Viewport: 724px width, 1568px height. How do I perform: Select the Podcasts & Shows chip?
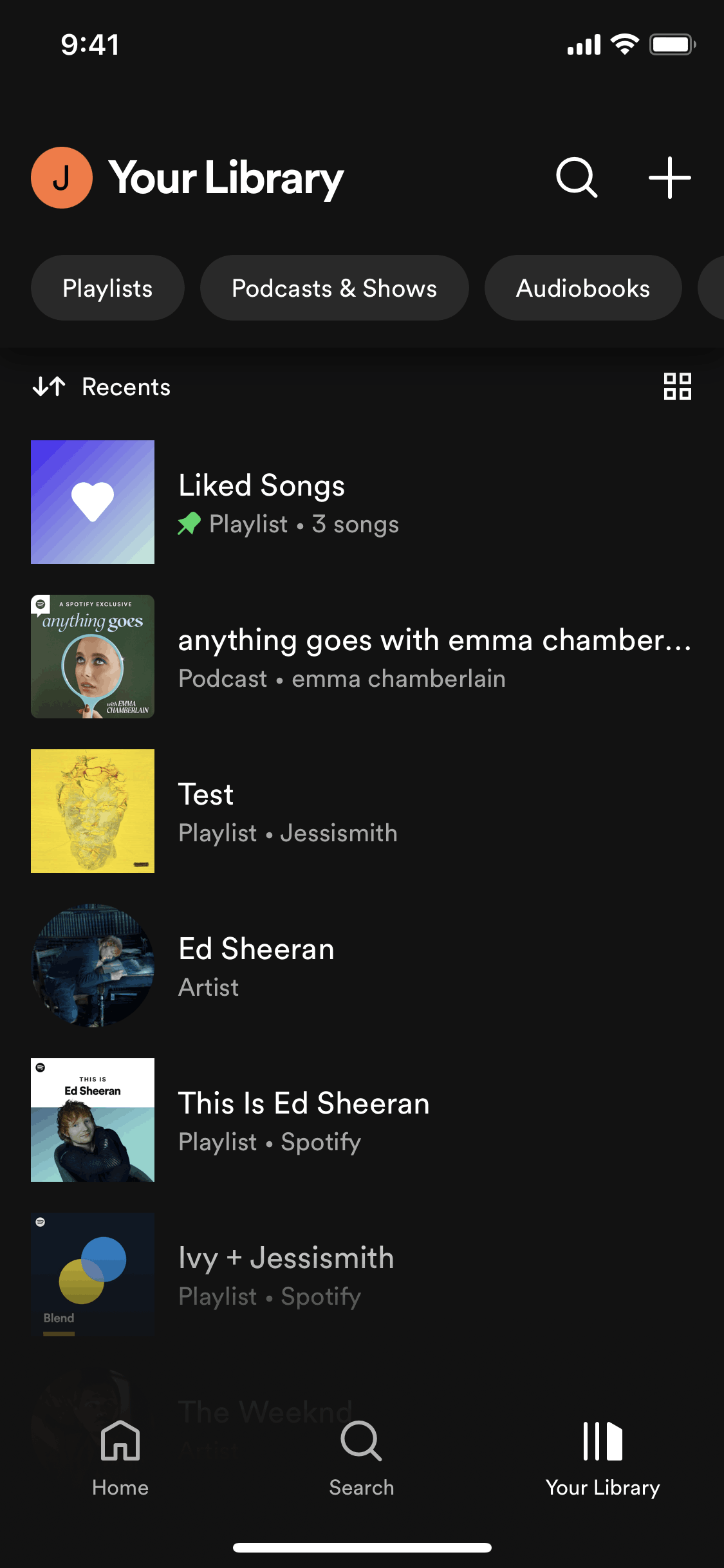point(334,288)
